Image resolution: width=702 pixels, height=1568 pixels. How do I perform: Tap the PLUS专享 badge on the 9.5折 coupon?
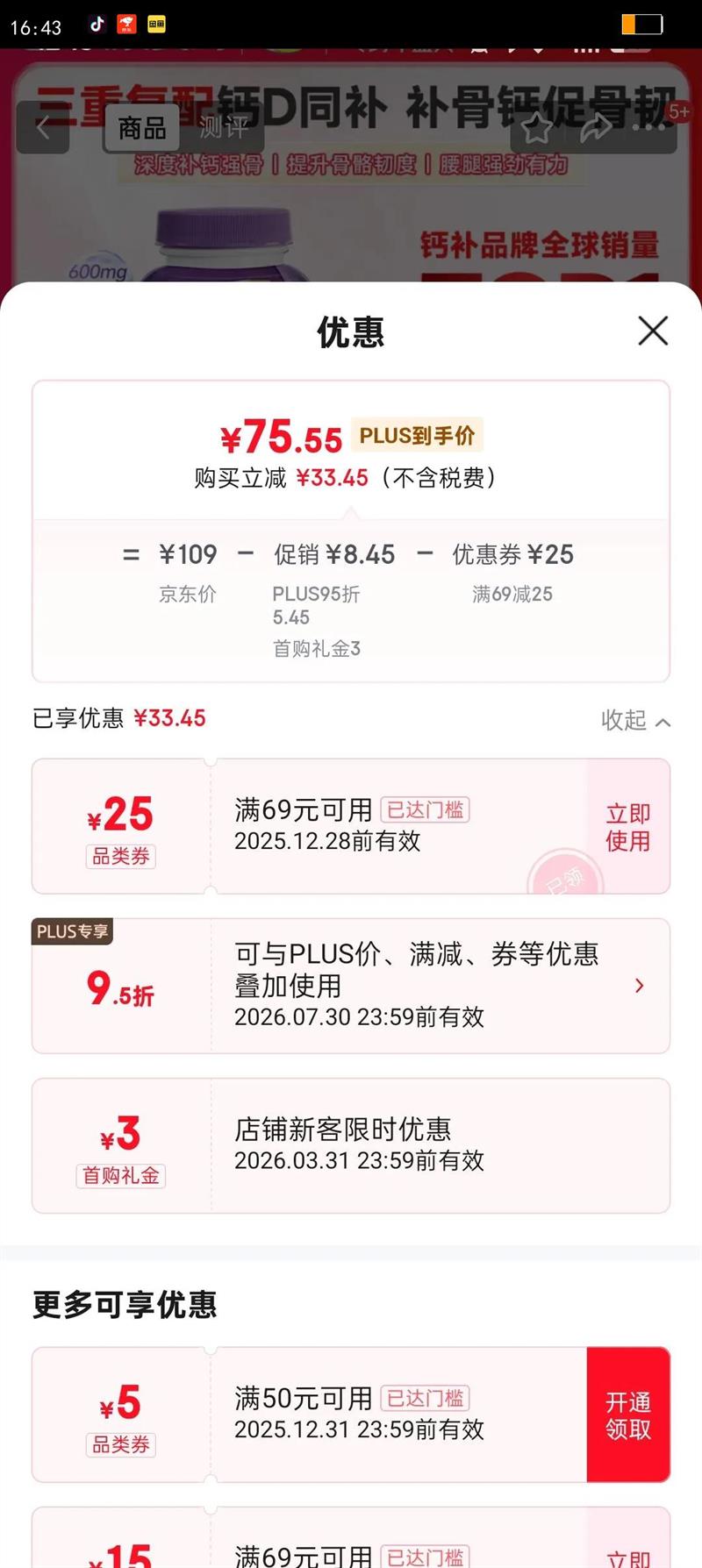pyautogui.click(x=72, y=932)
